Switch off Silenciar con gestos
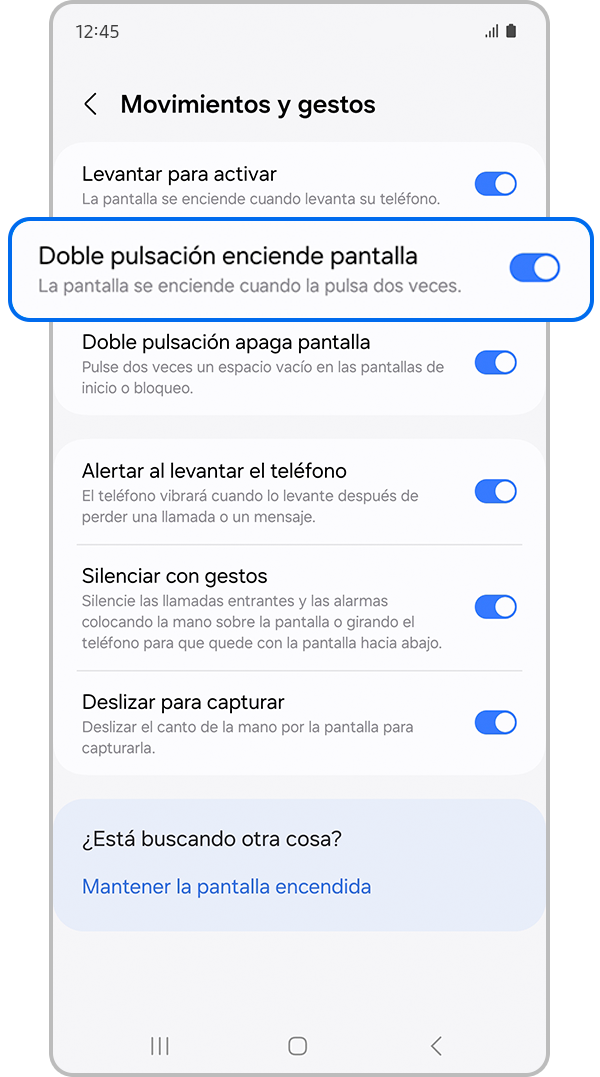 pos(495,606)
